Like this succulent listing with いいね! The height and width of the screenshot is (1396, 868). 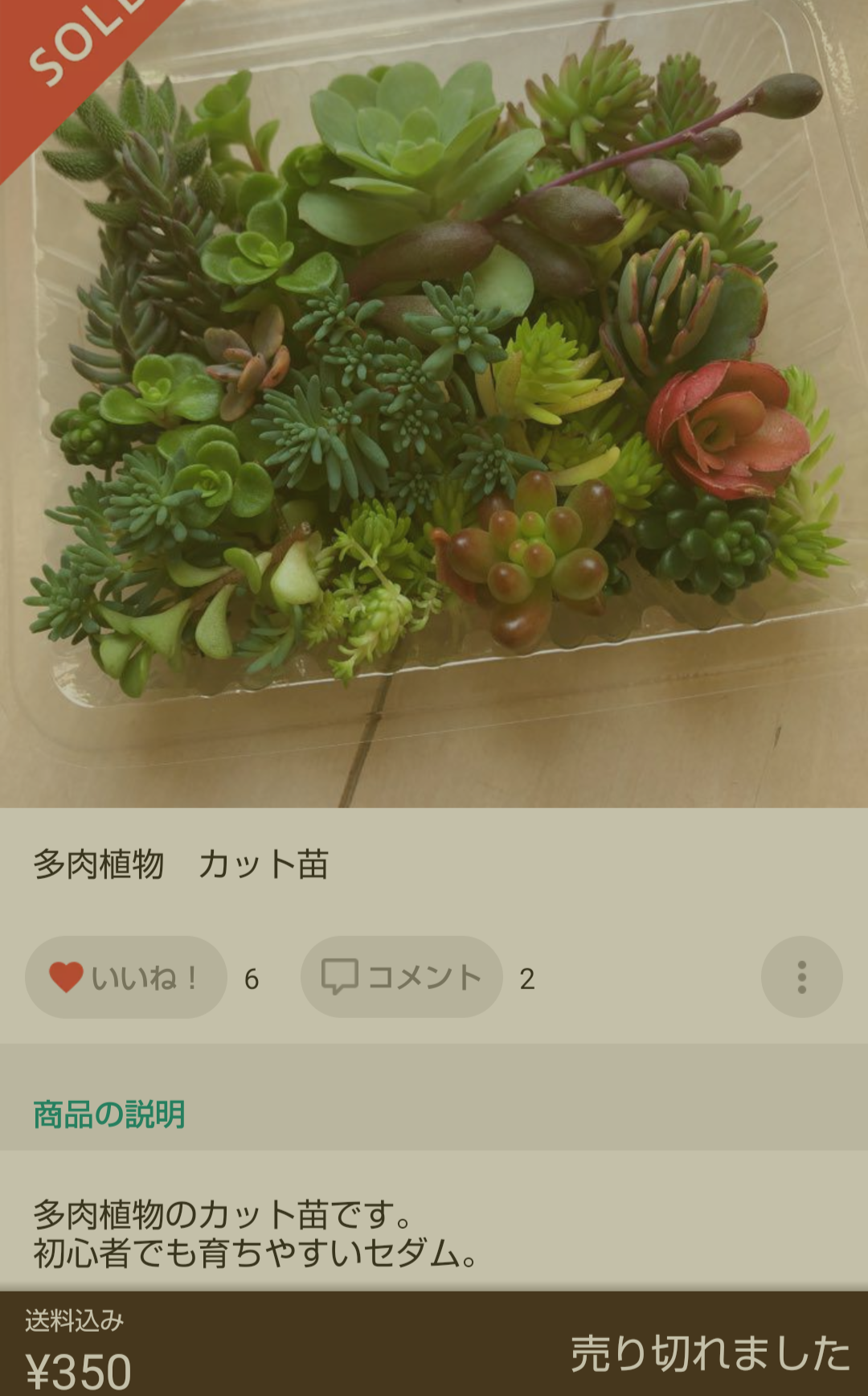coord(125,977)
